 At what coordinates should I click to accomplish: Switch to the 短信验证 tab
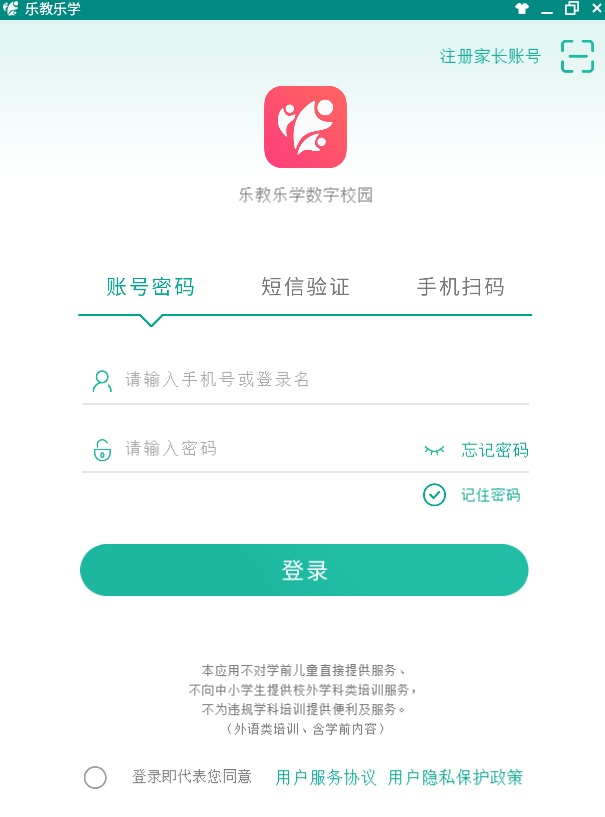(x=305, y=287)
